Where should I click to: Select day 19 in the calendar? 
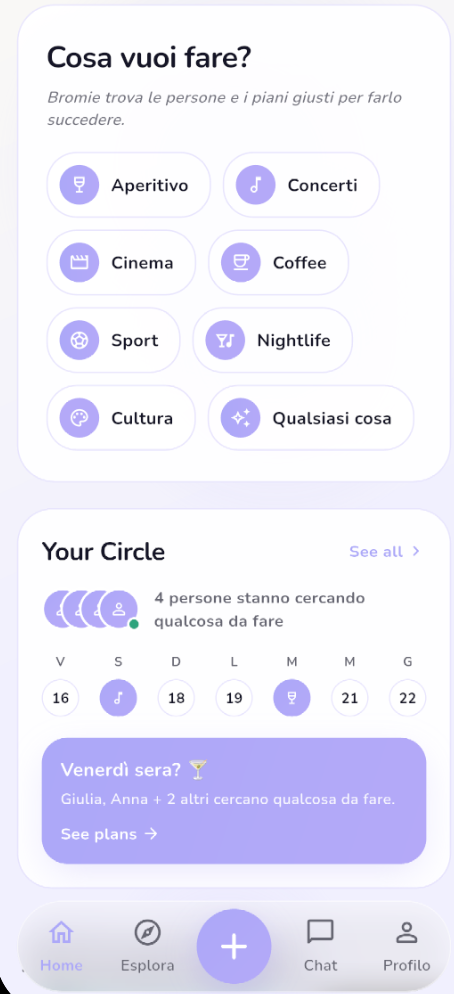click(234, 698)
